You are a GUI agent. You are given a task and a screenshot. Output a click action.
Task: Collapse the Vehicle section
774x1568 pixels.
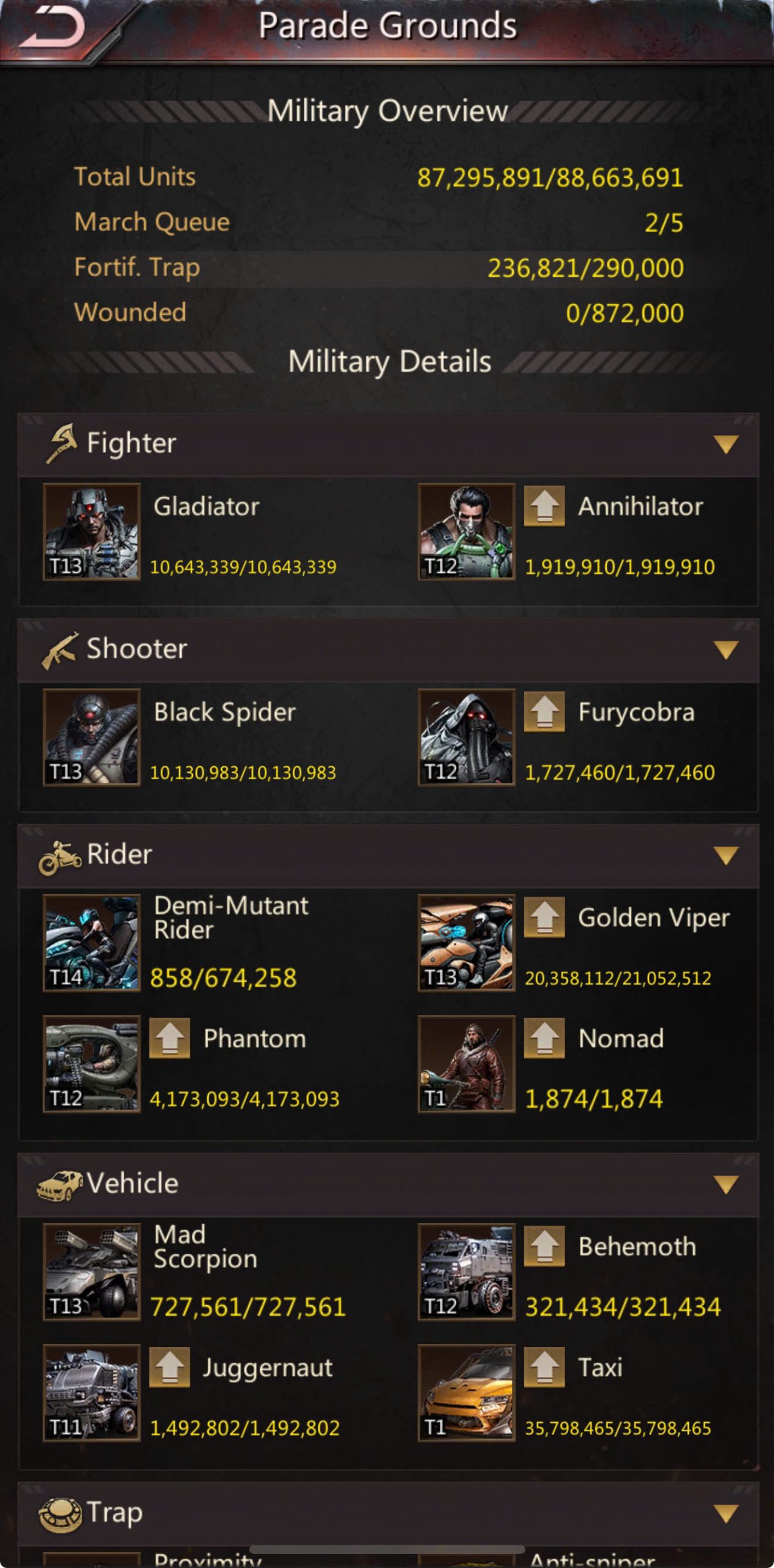click(726, 1184)
